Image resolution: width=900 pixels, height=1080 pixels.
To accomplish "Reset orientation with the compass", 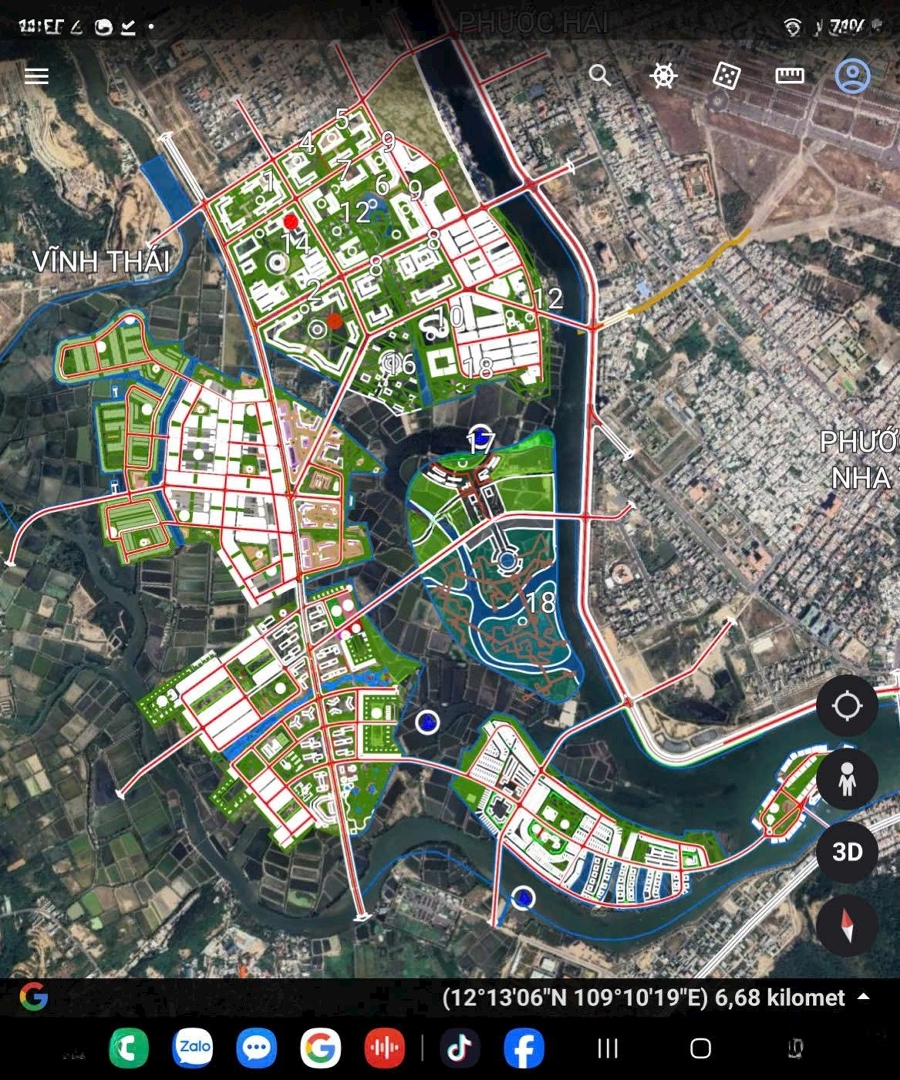I will (847, 925).
